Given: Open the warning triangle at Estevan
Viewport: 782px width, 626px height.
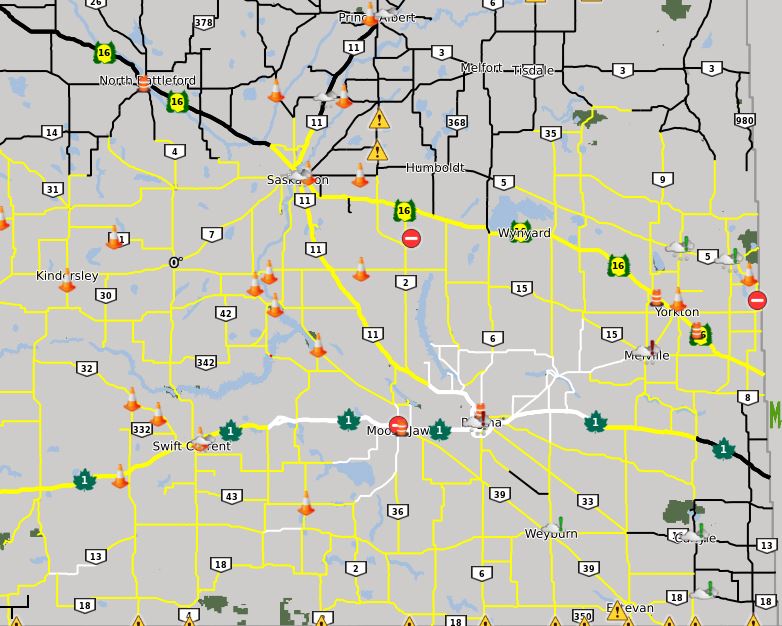Looking at the screenshot, I should pyautogui.click(x=617, y=610).
